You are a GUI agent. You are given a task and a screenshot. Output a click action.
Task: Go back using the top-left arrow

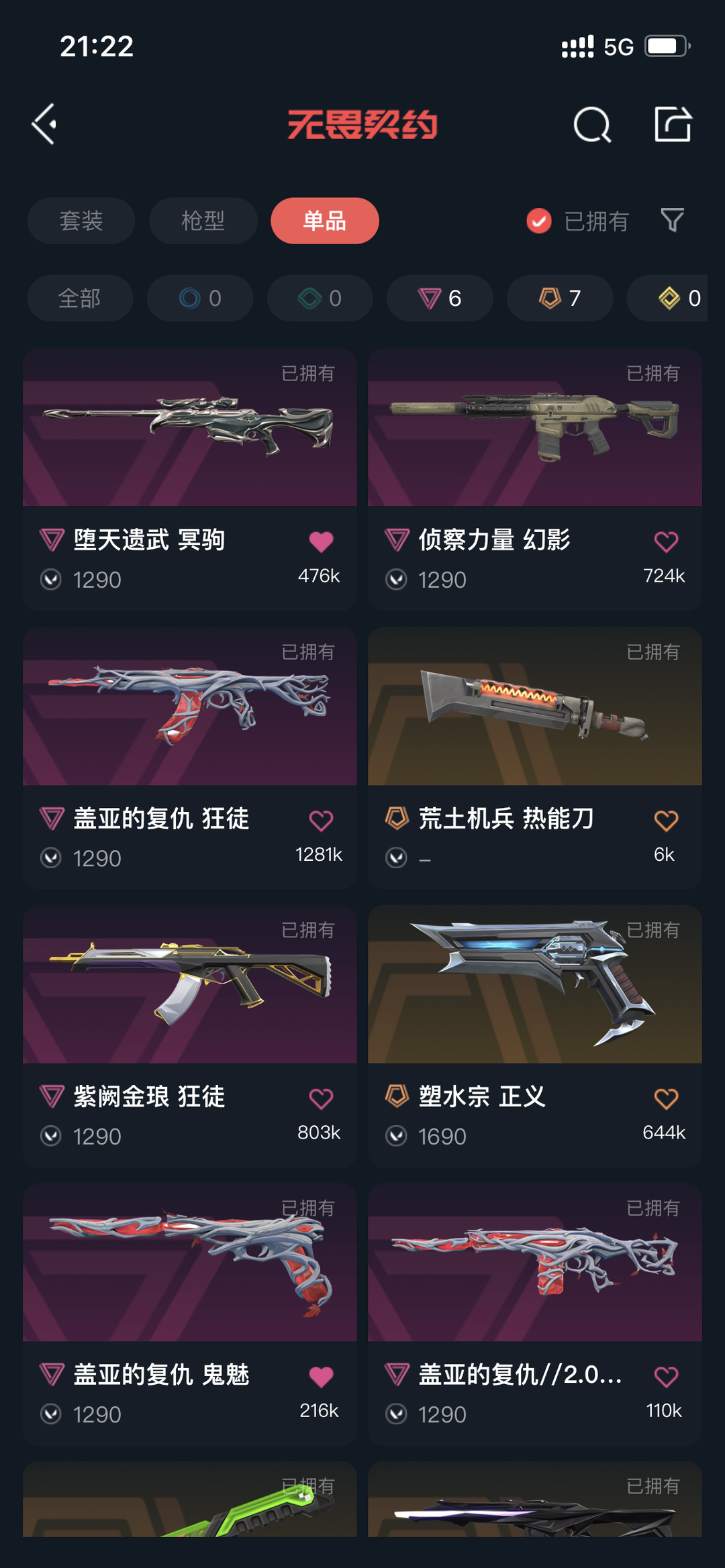pos(44,124)
